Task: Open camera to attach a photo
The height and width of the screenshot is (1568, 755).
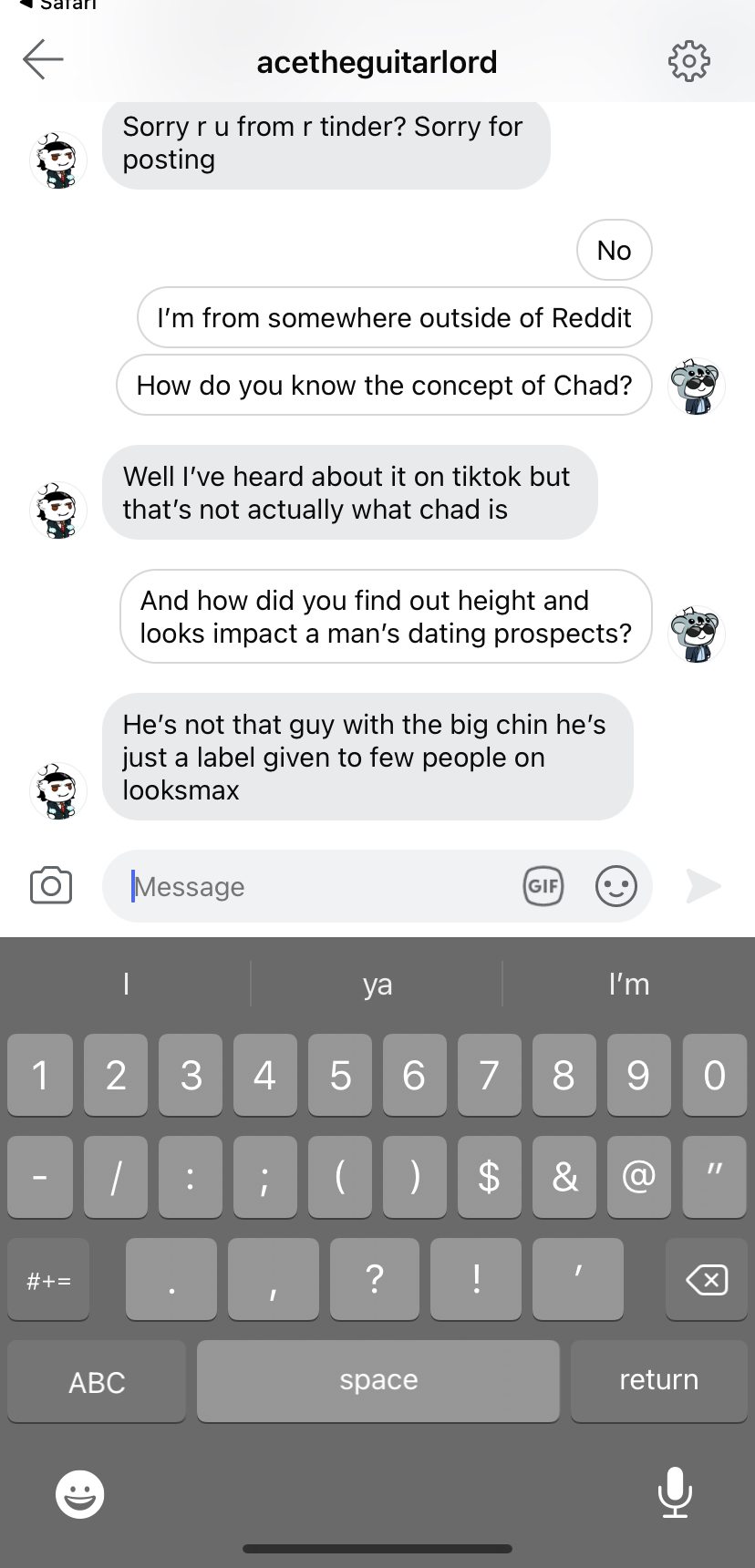Action: 51,885
